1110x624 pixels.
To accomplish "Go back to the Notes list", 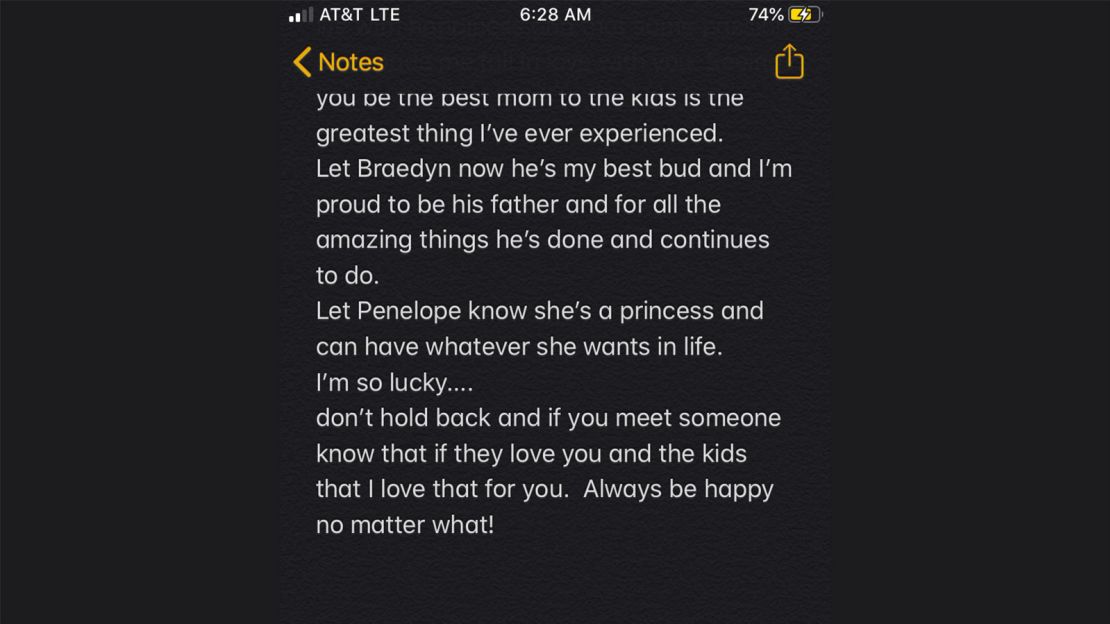I will tap(338, 62).
